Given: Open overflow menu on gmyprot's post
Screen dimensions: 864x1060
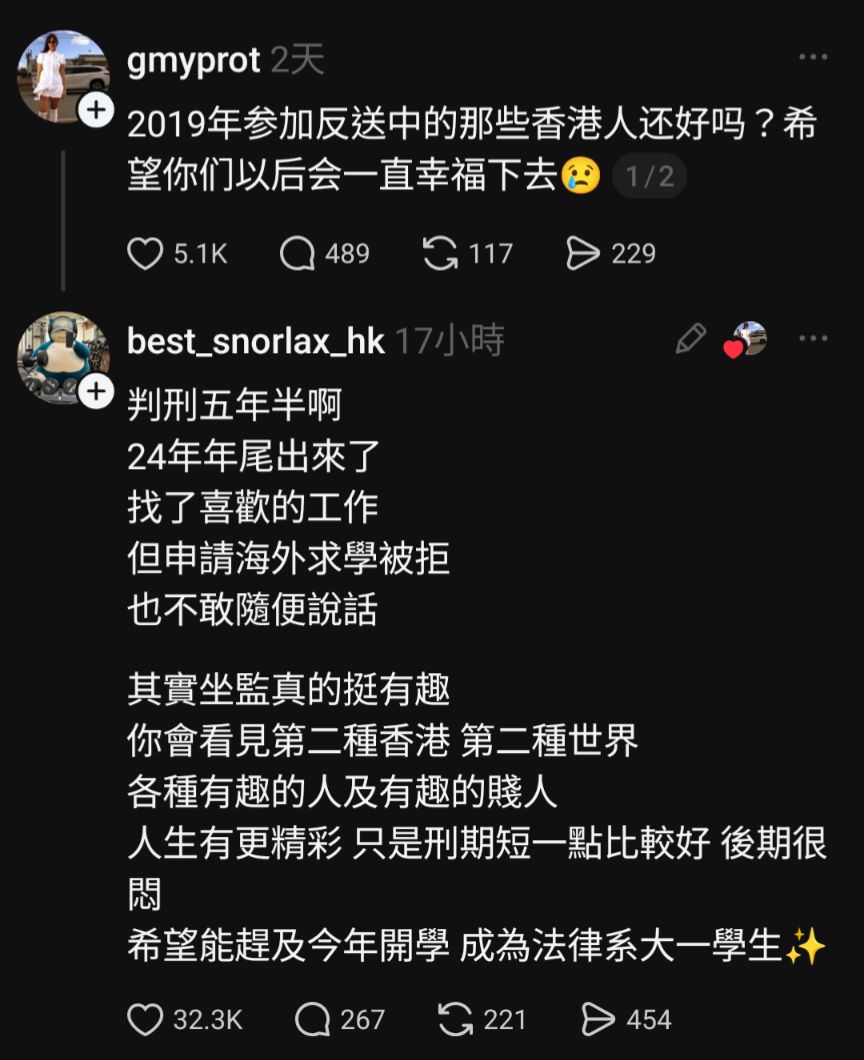Looking at the screenshot, I should pos(813,58).
